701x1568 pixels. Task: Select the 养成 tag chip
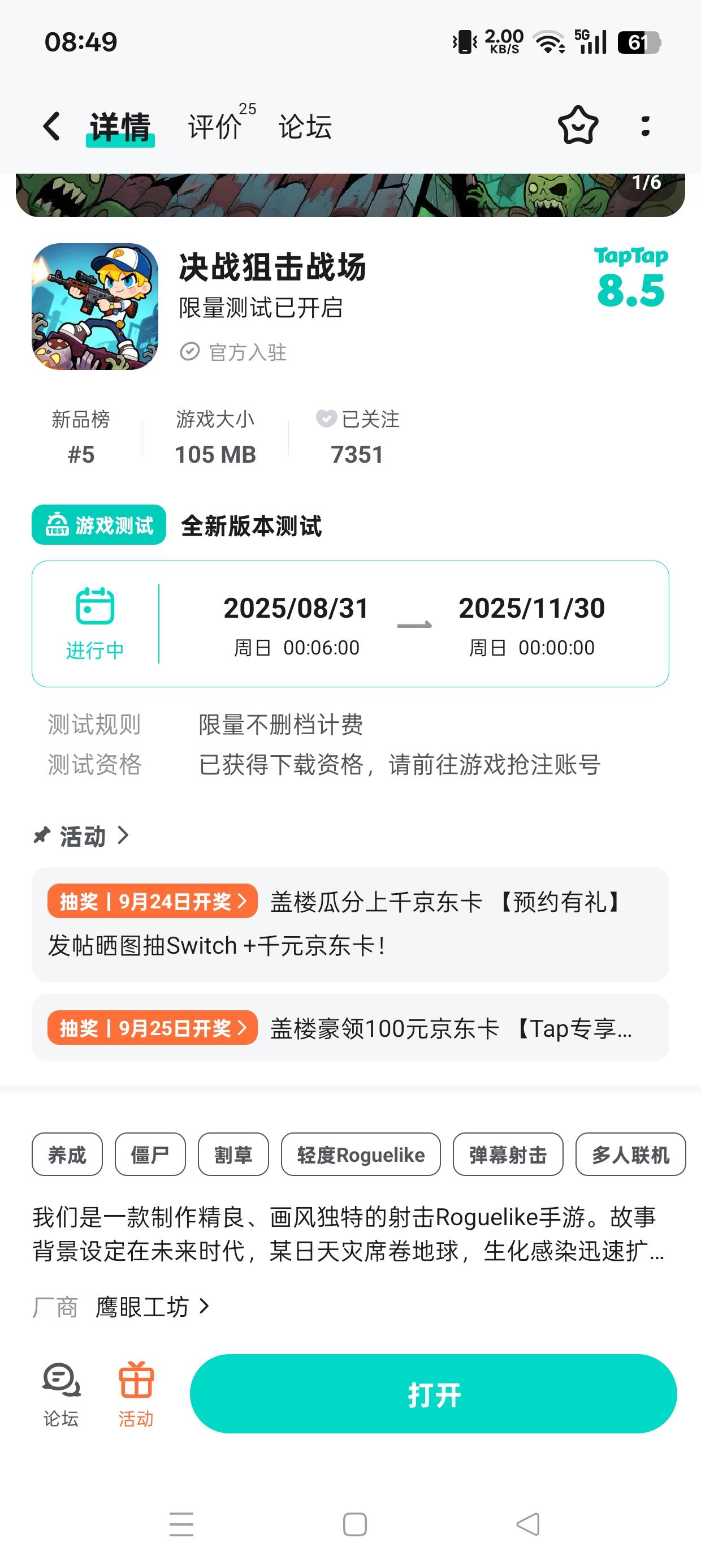click(x=67, y=1154)
